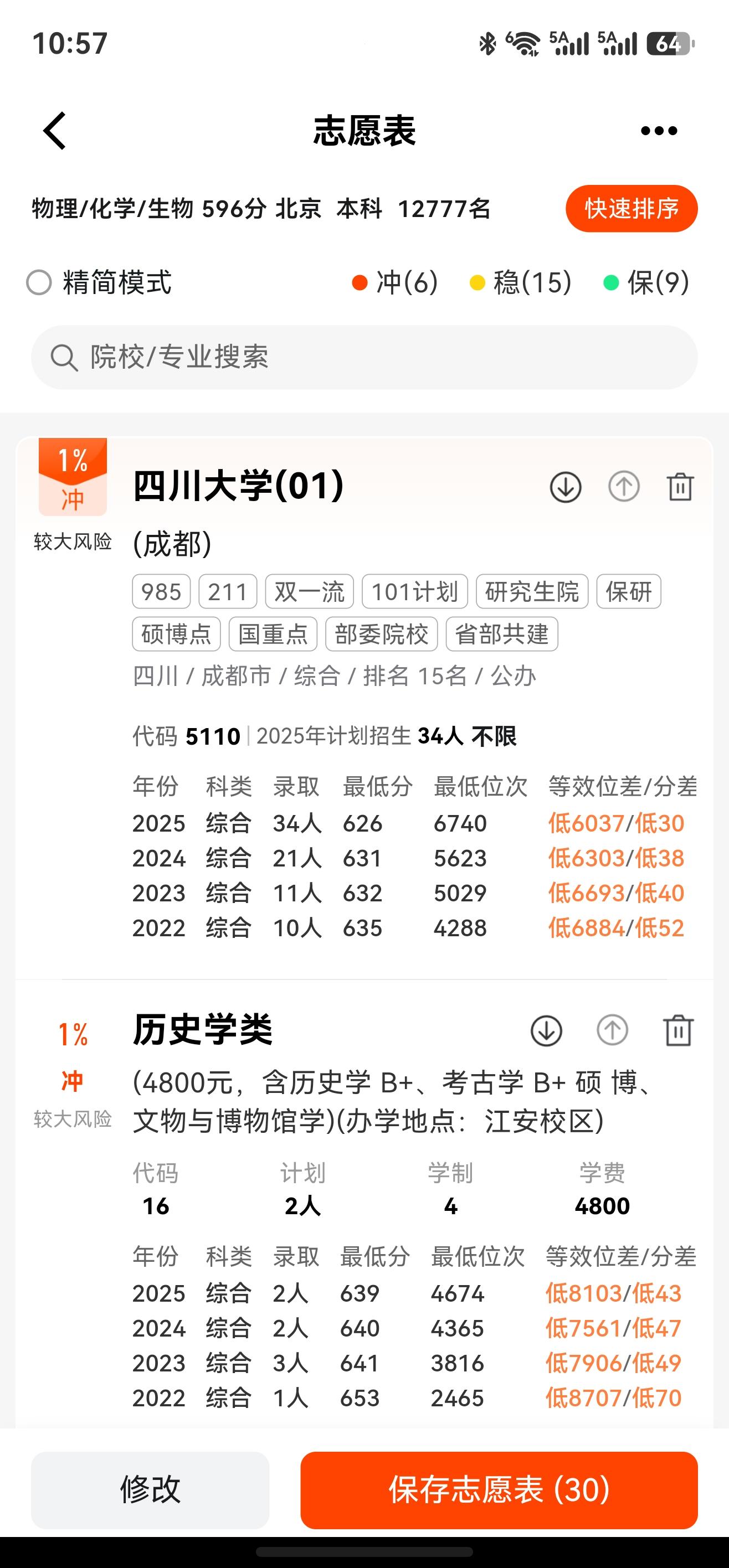Move 历史学类 major down
The height and width of the screenshot is (1568, 729).
[546, 1030]
